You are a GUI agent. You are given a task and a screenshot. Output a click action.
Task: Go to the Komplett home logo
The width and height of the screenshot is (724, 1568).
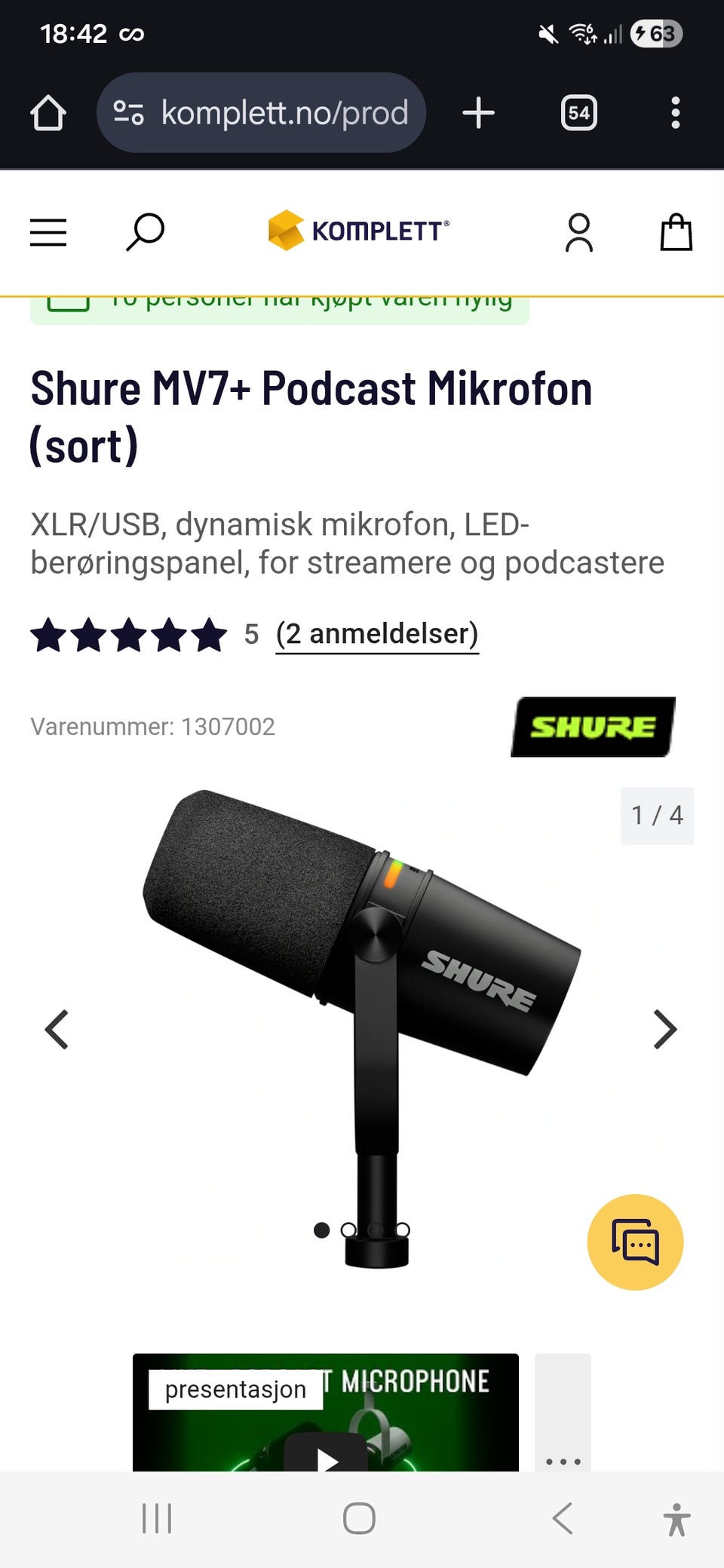click(x=359, y=231)
